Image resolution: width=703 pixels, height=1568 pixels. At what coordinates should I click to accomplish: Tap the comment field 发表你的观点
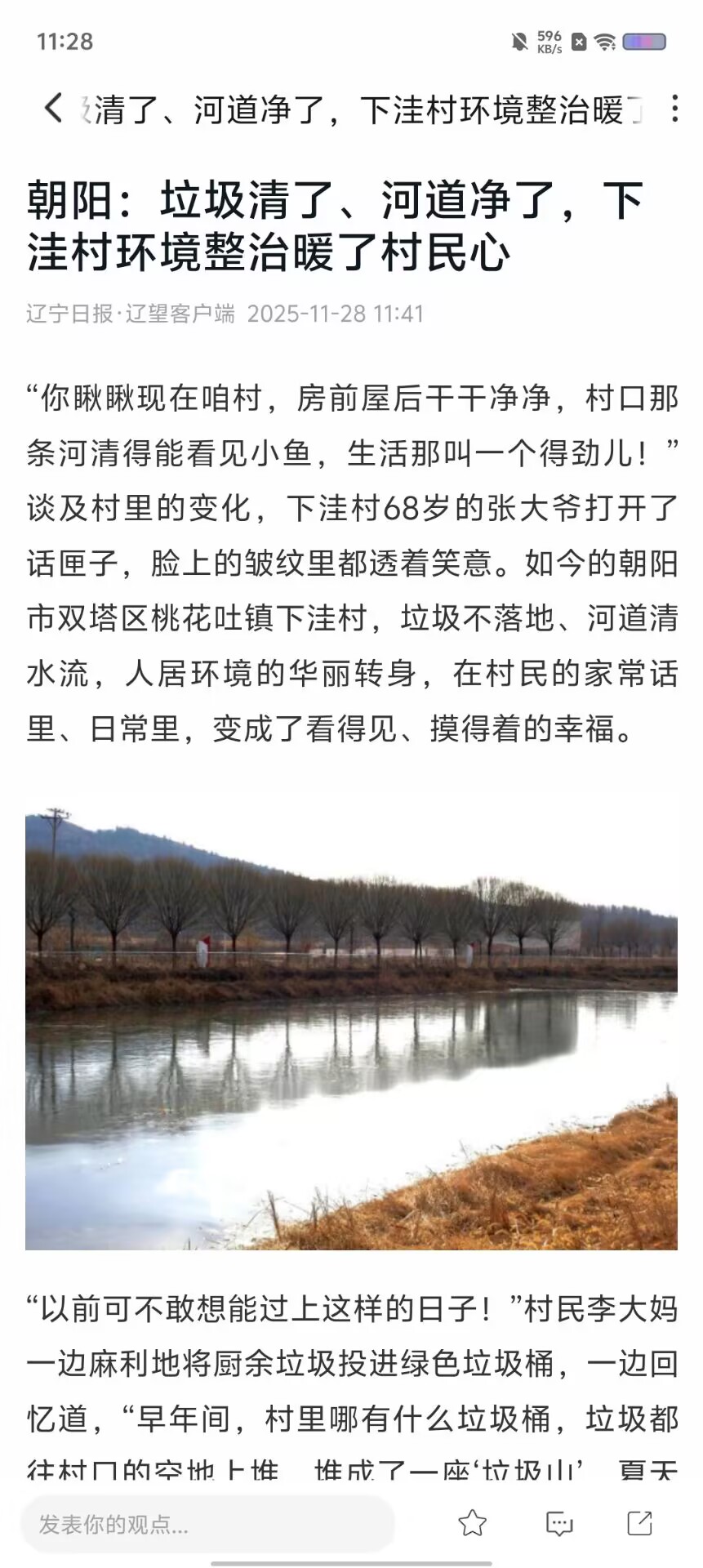pyautogui.click(x=207, y=1524)
